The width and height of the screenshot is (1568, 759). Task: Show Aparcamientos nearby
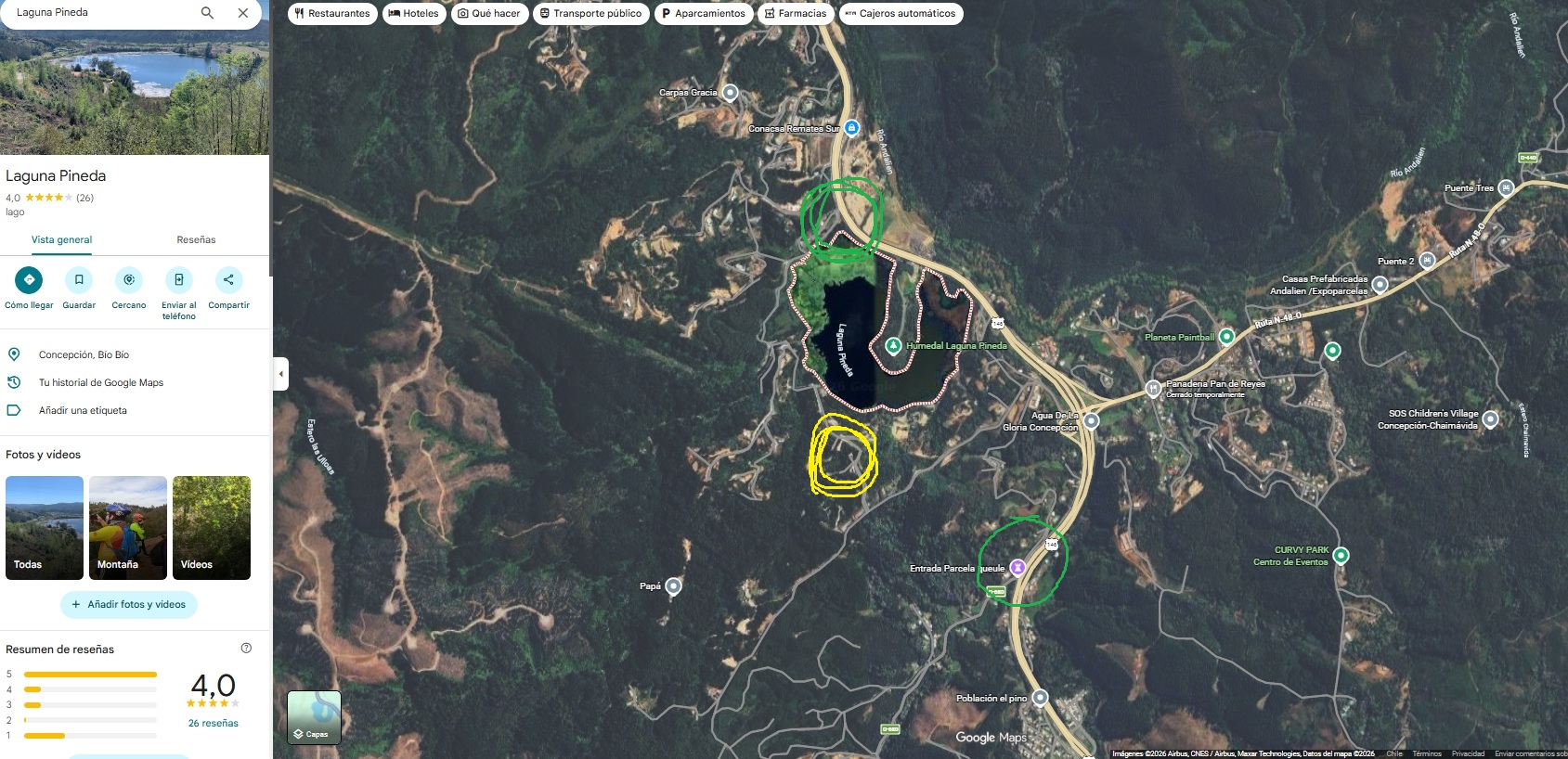704,14
